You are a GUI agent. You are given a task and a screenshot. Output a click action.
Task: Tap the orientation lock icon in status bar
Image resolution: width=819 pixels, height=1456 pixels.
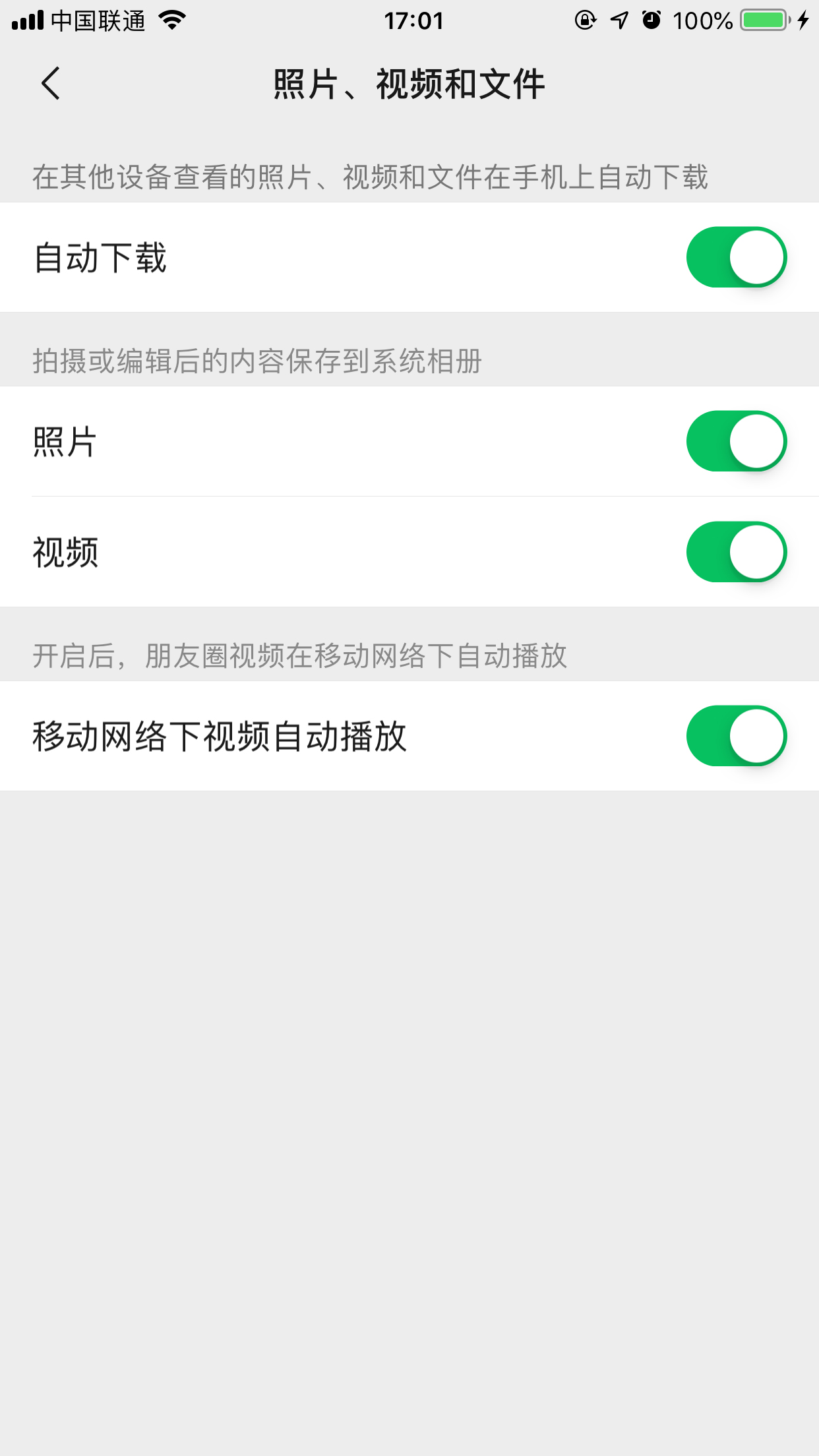tap(586, 20)
